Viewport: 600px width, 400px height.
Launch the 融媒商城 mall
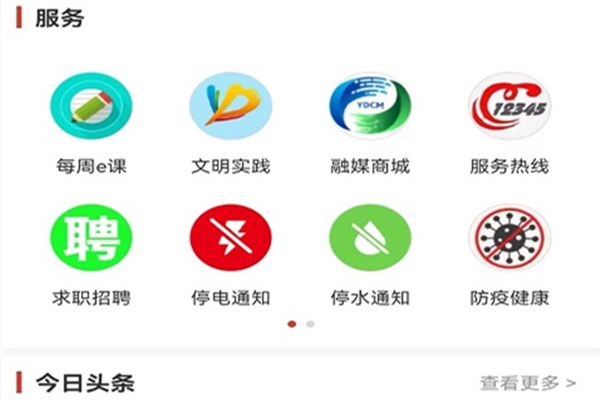[370, 107]
